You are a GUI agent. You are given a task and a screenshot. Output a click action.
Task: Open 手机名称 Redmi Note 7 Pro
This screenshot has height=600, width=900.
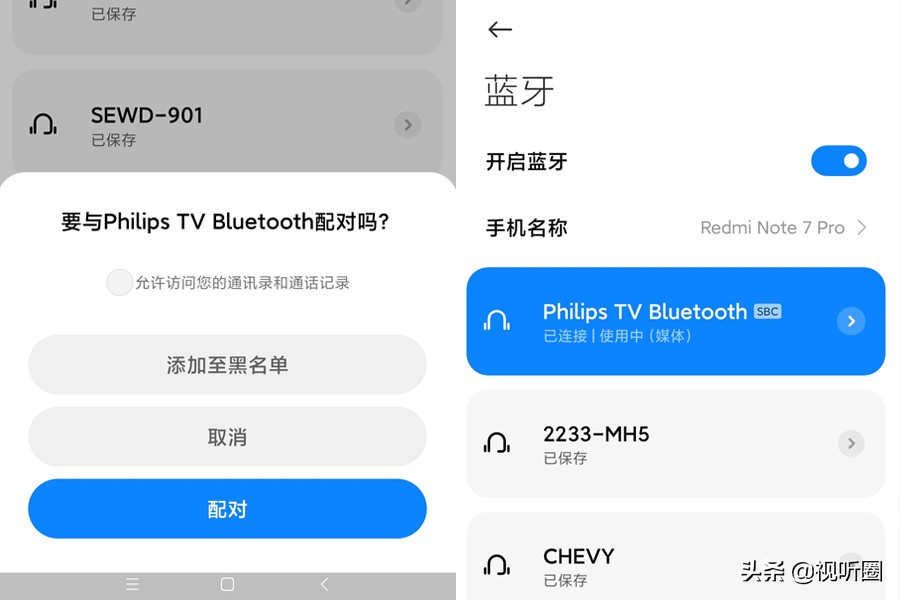point(676,228)
